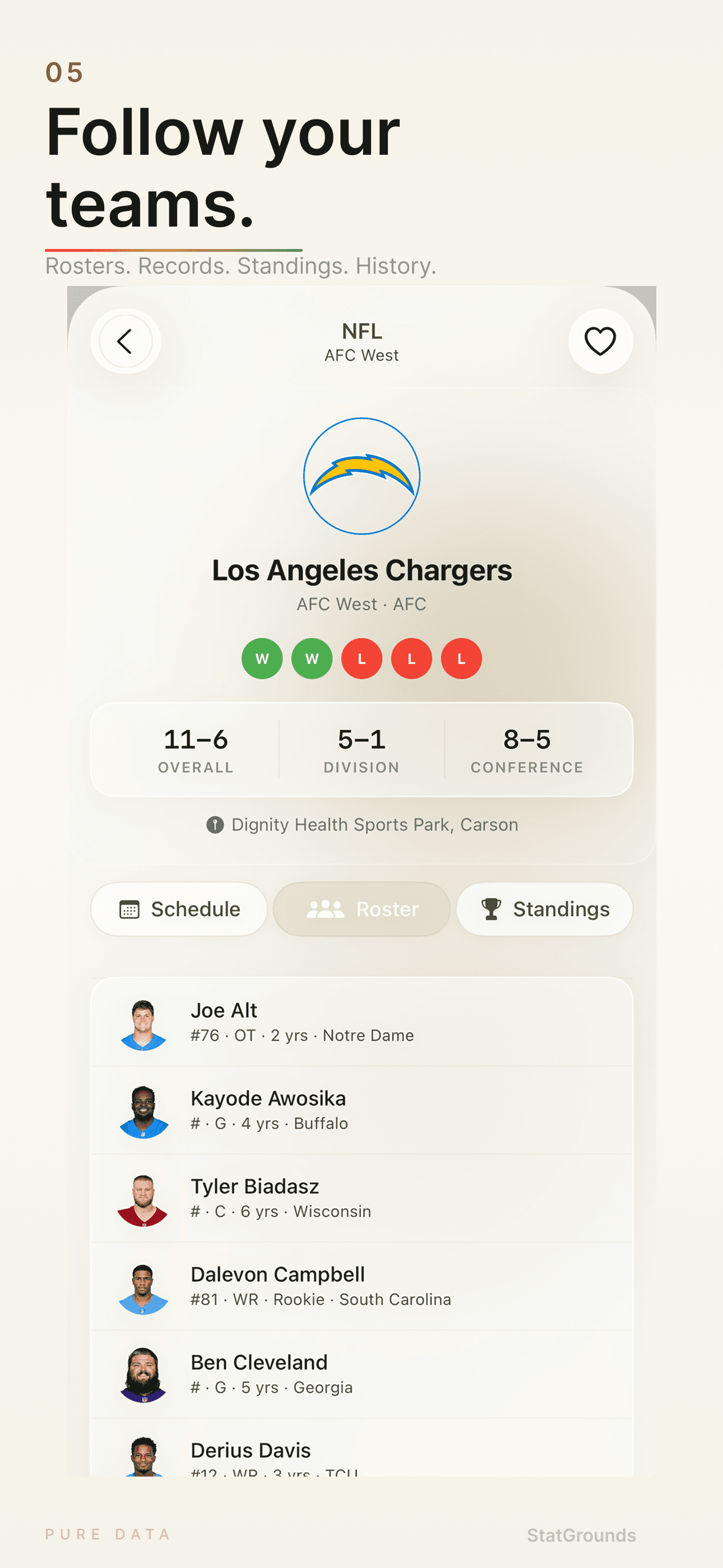Tap the heart icon to favorite the Chargers
The width and height of the screenshot is (723, 1568).
pyautogui.click(x=600, y=341)
